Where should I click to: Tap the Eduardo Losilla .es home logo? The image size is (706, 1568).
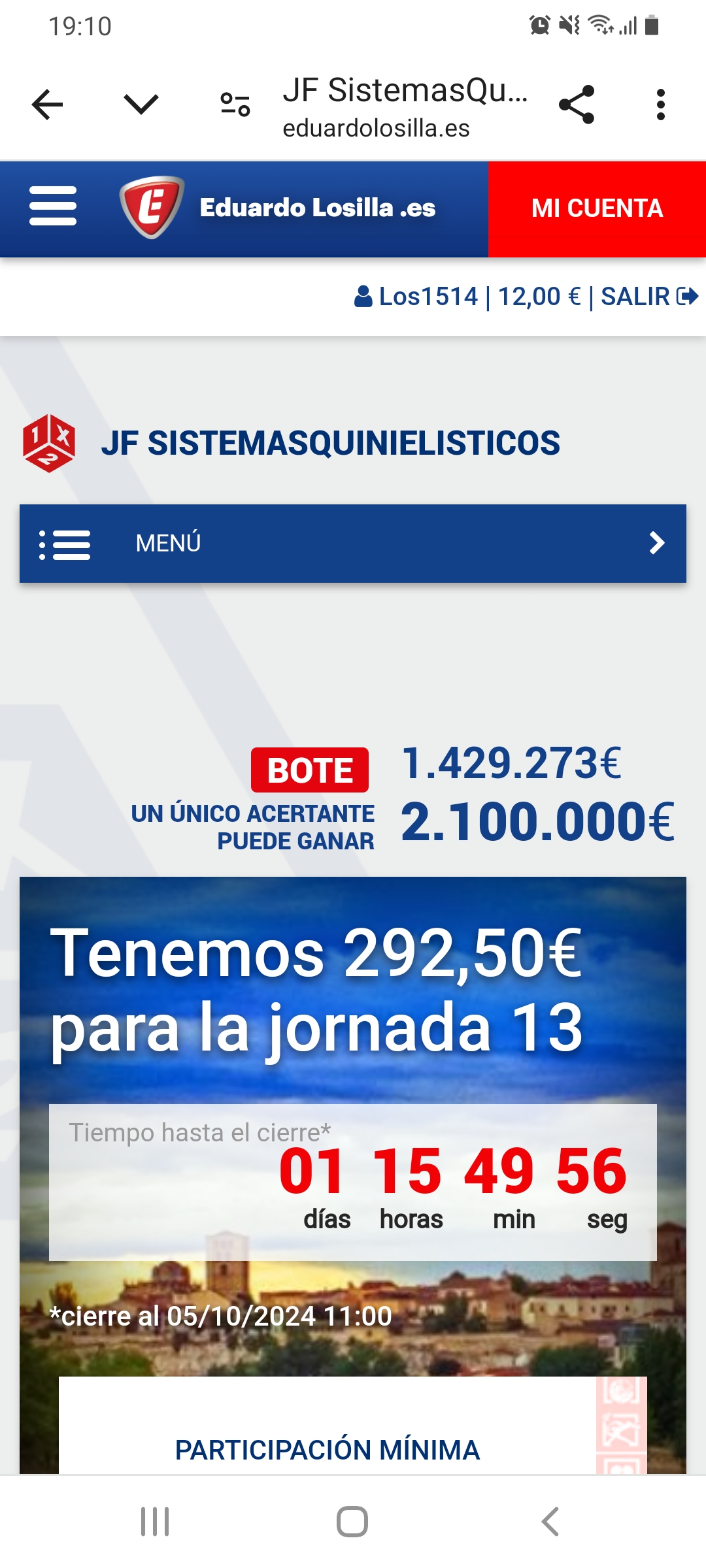[x=278, y=208]
